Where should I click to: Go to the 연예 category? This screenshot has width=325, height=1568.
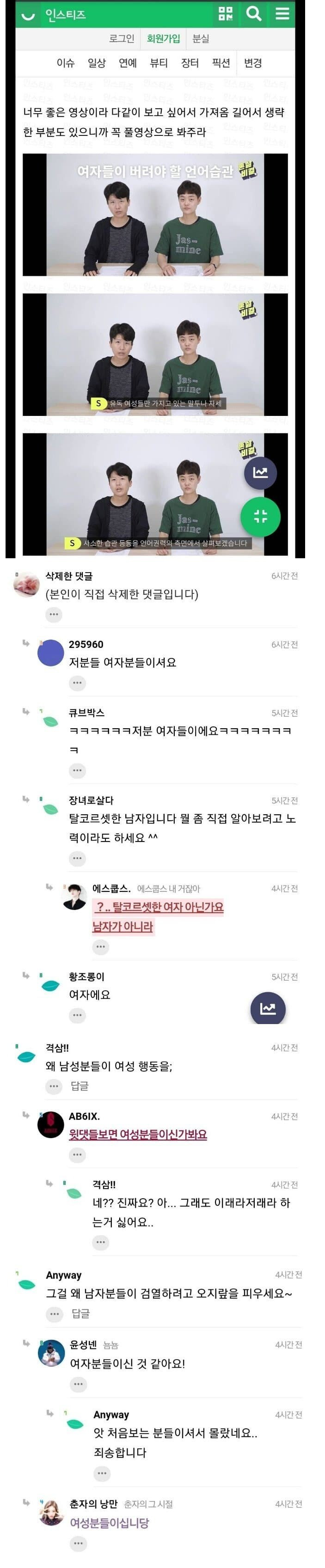127,63
